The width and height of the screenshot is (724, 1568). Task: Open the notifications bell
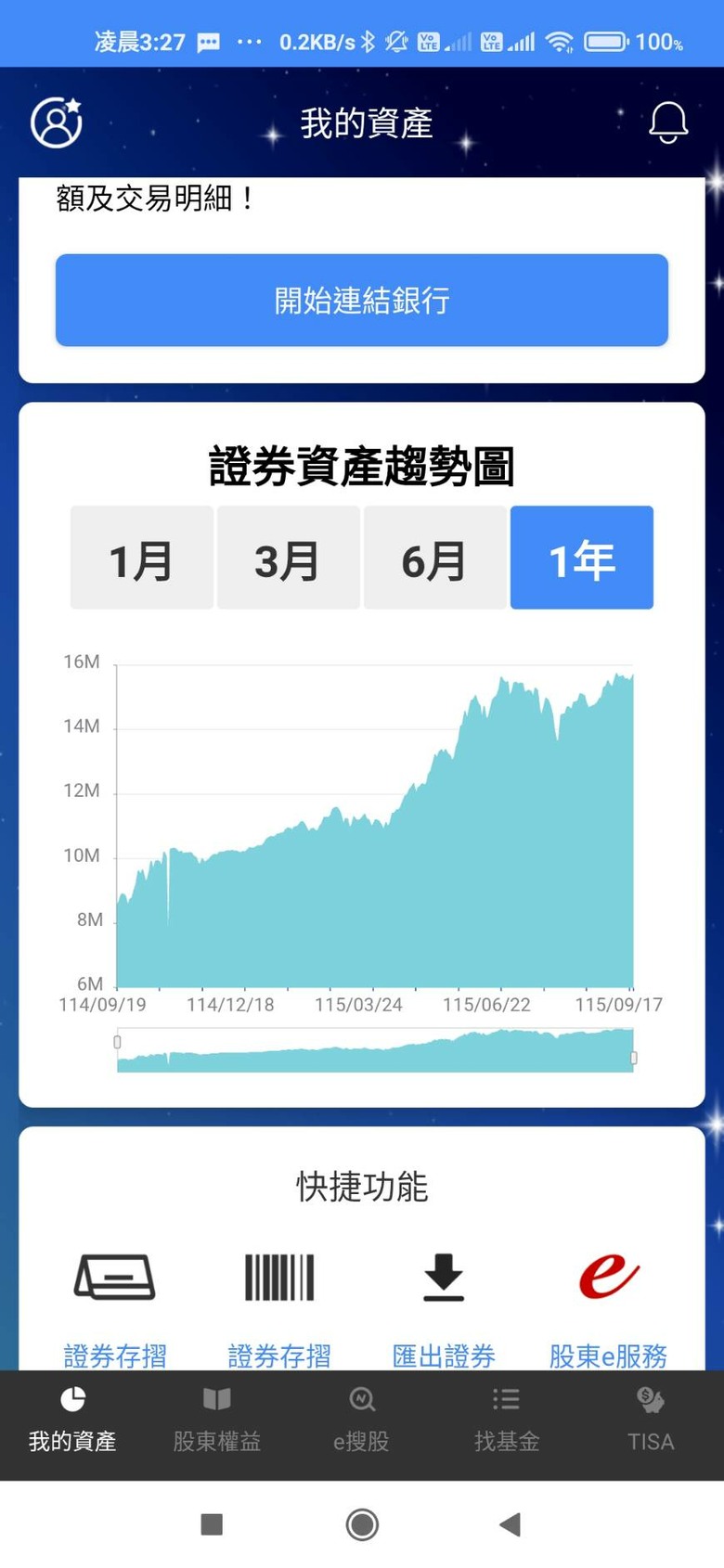click(x=667, y=122)
